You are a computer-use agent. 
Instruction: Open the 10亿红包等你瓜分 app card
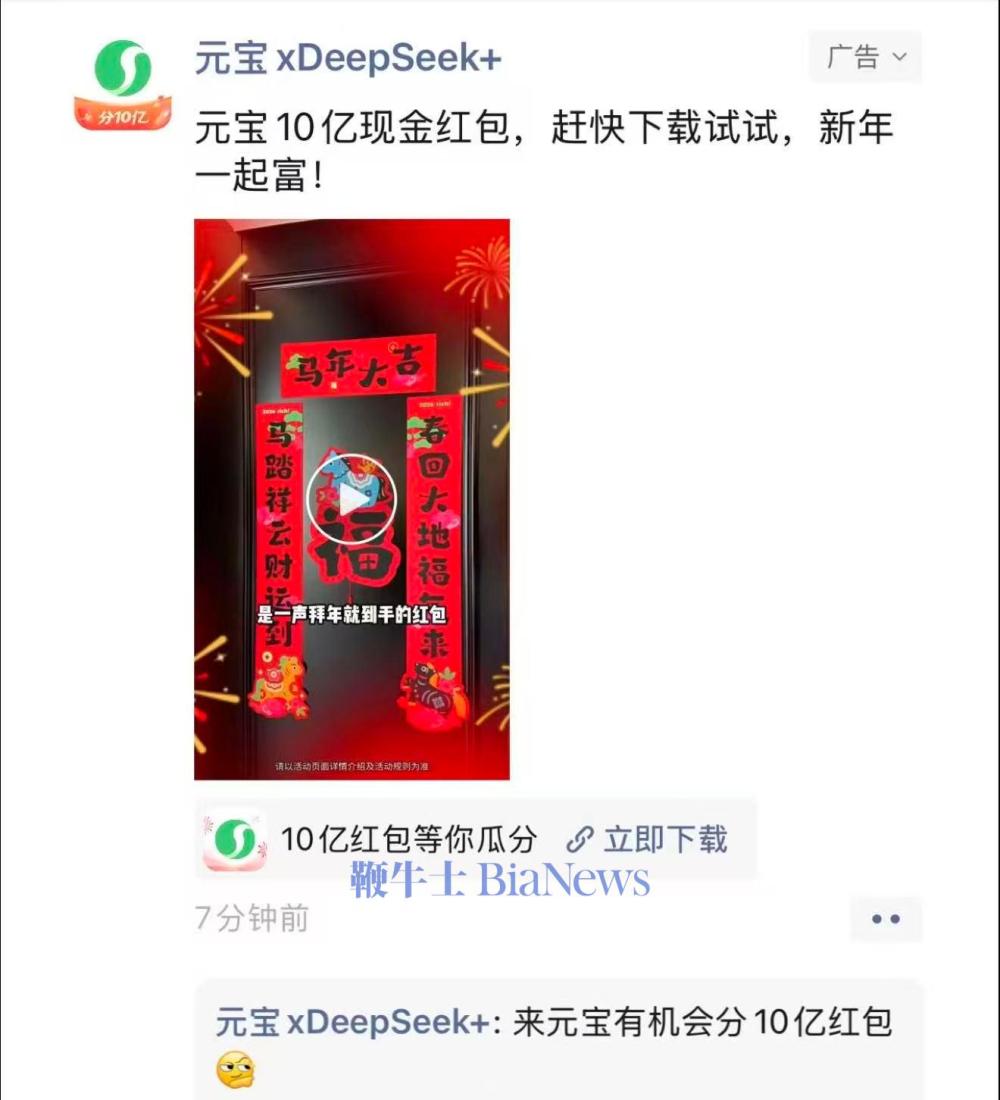pos(408,839)
